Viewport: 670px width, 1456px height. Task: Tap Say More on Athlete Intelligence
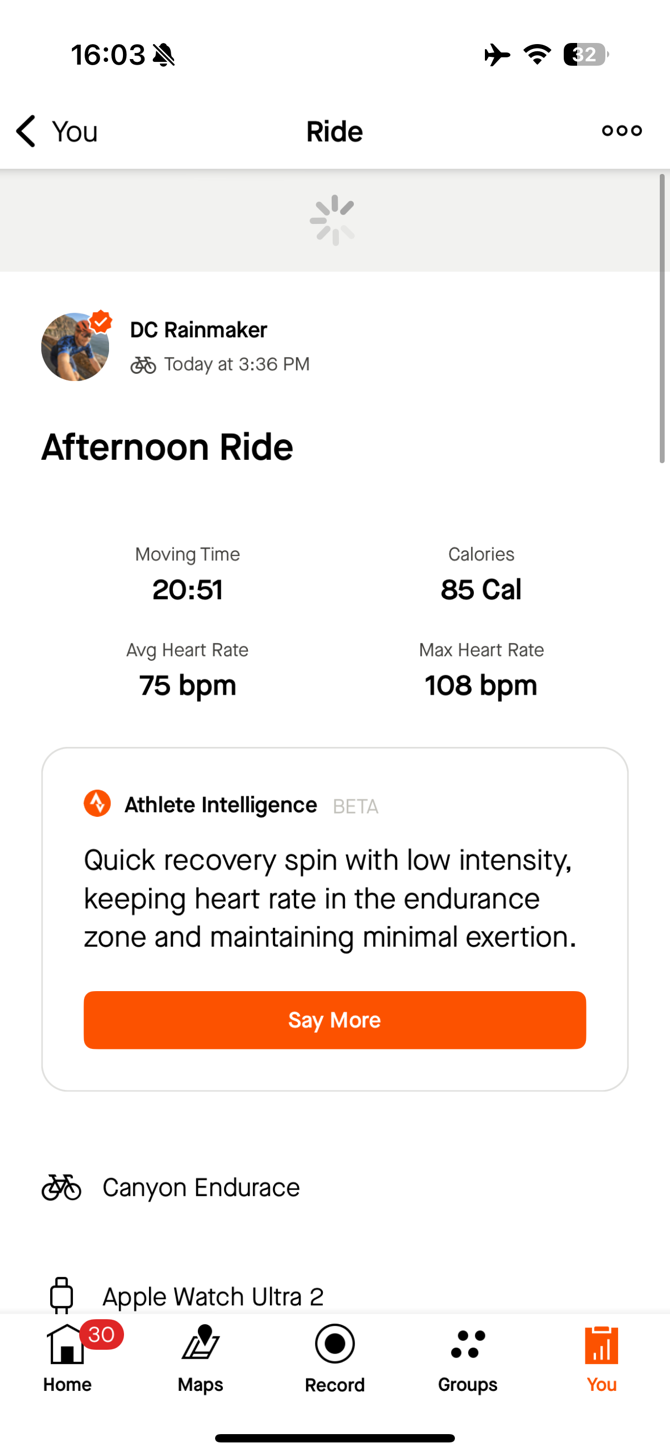point(335,1020)
